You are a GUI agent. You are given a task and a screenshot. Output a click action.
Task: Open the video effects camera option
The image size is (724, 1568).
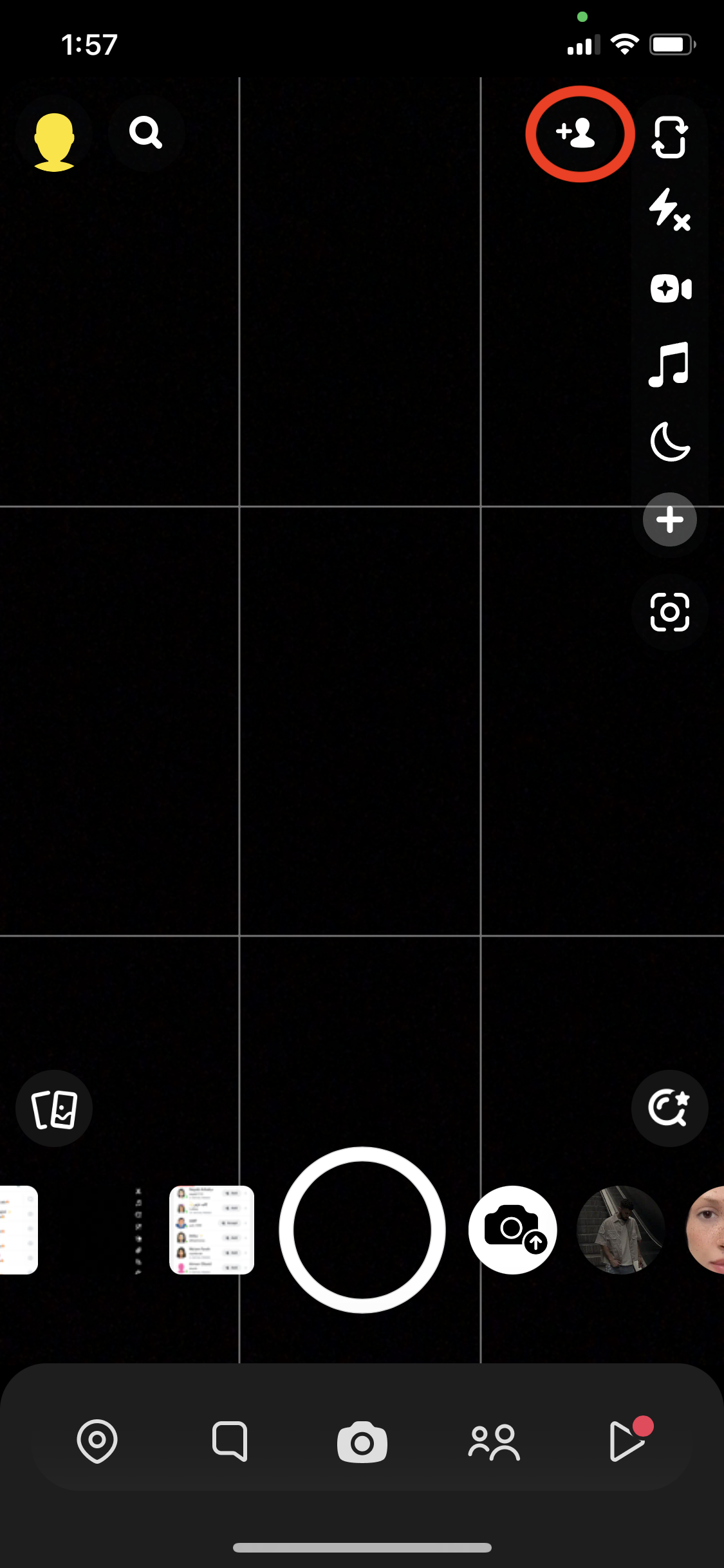coord(670,288)
